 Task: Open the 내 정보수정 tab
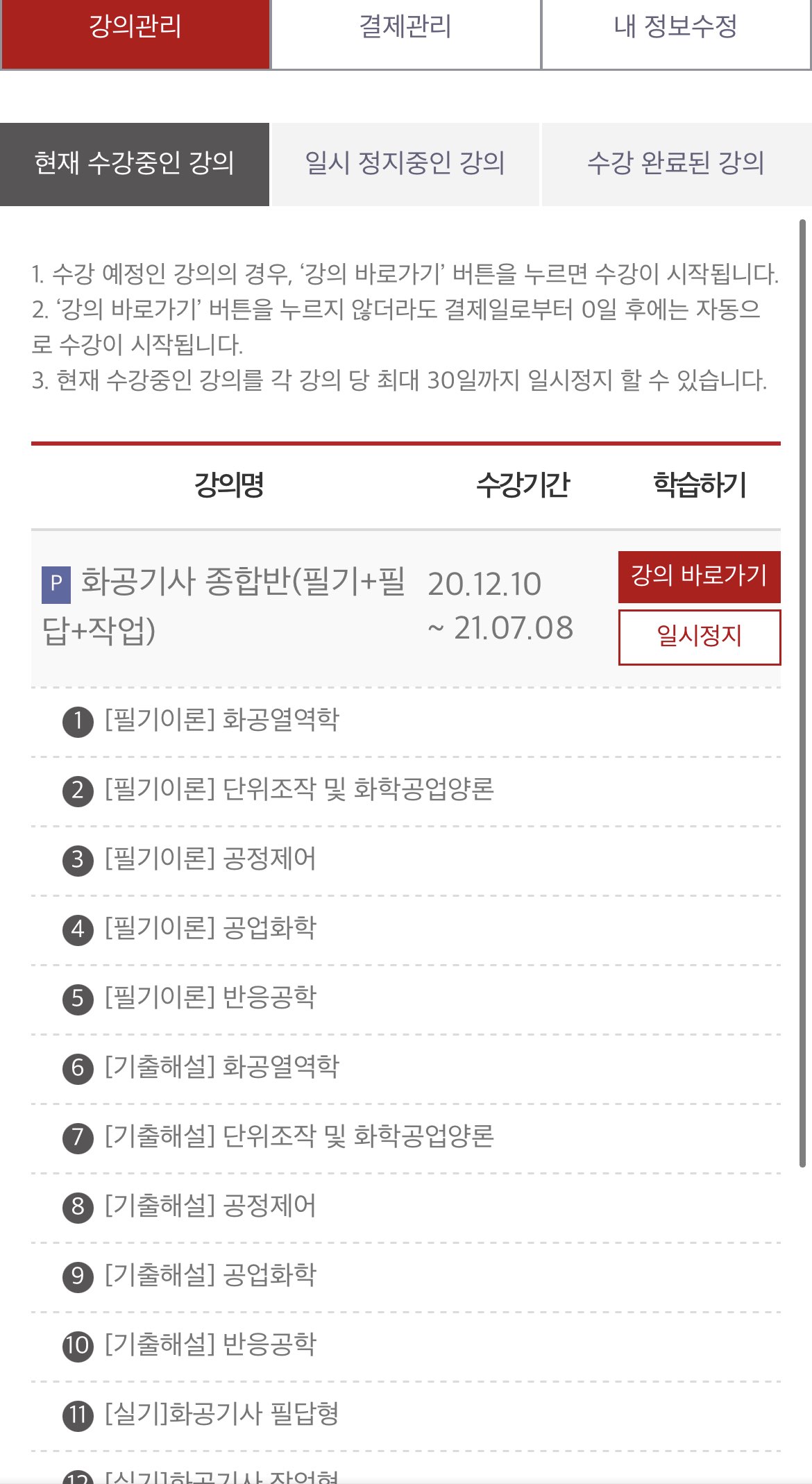click(675, 28)
